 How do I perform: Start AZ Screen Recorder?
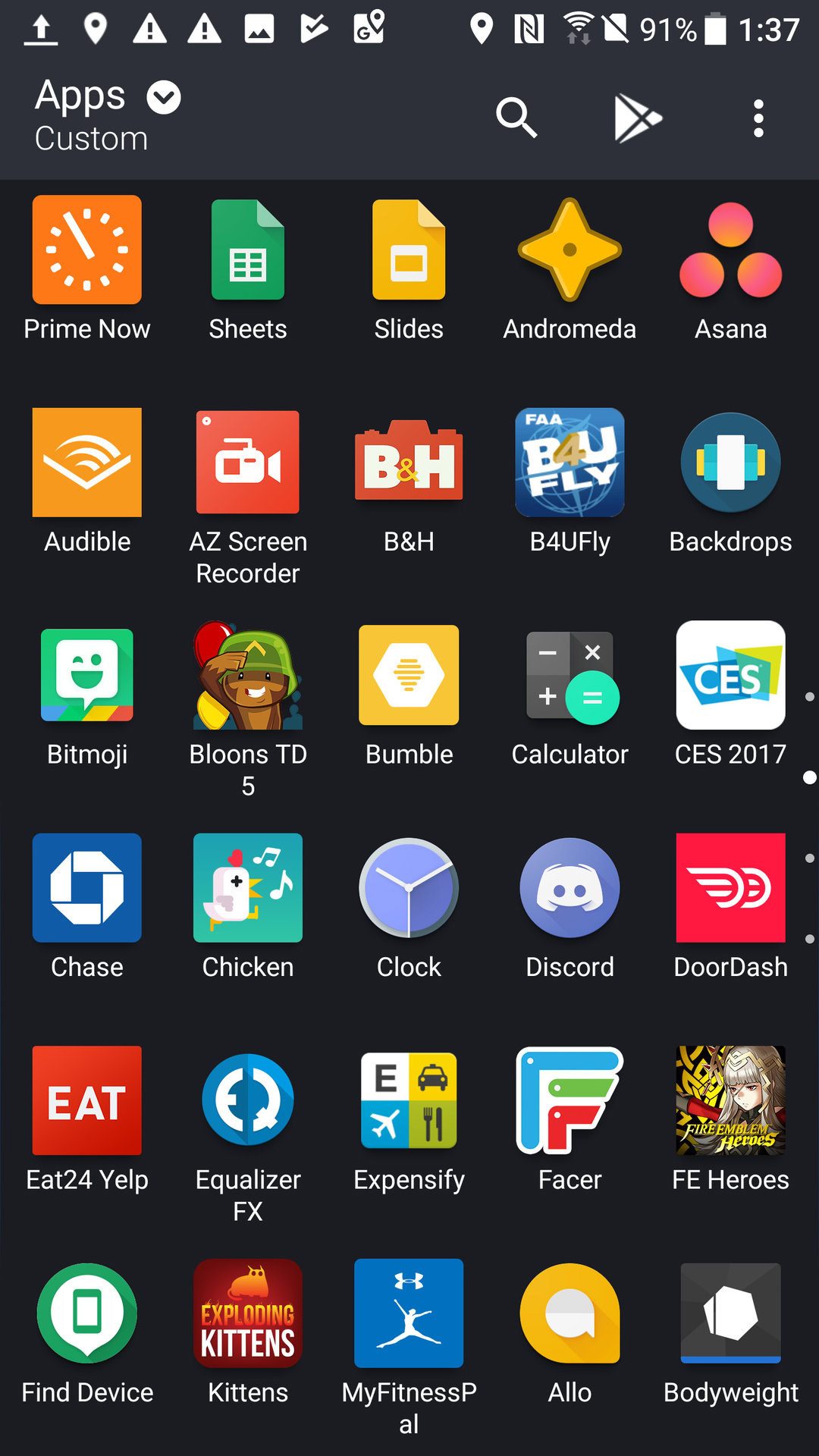pos(248,463)
